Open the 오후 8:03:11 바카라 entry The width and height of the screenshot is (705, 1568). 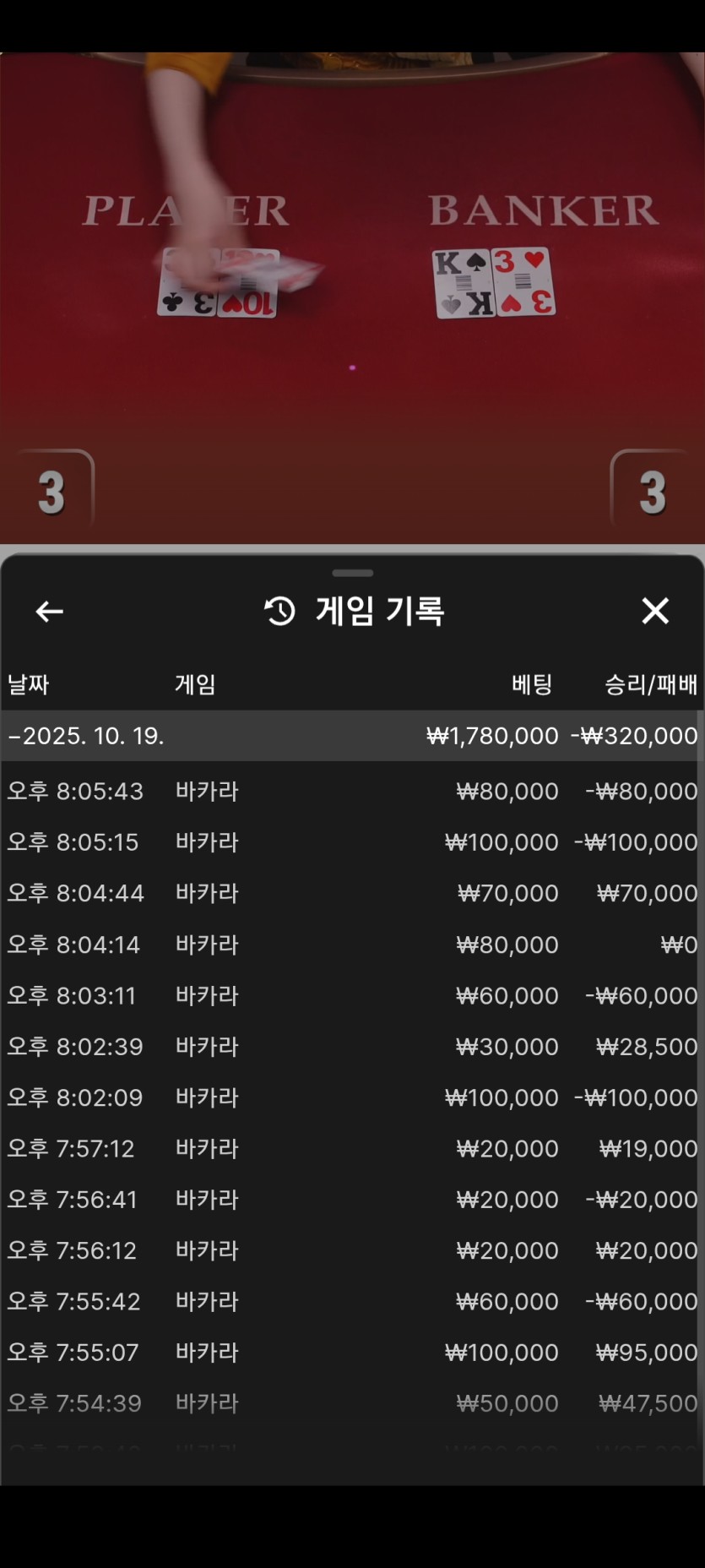tap(352, 995)
